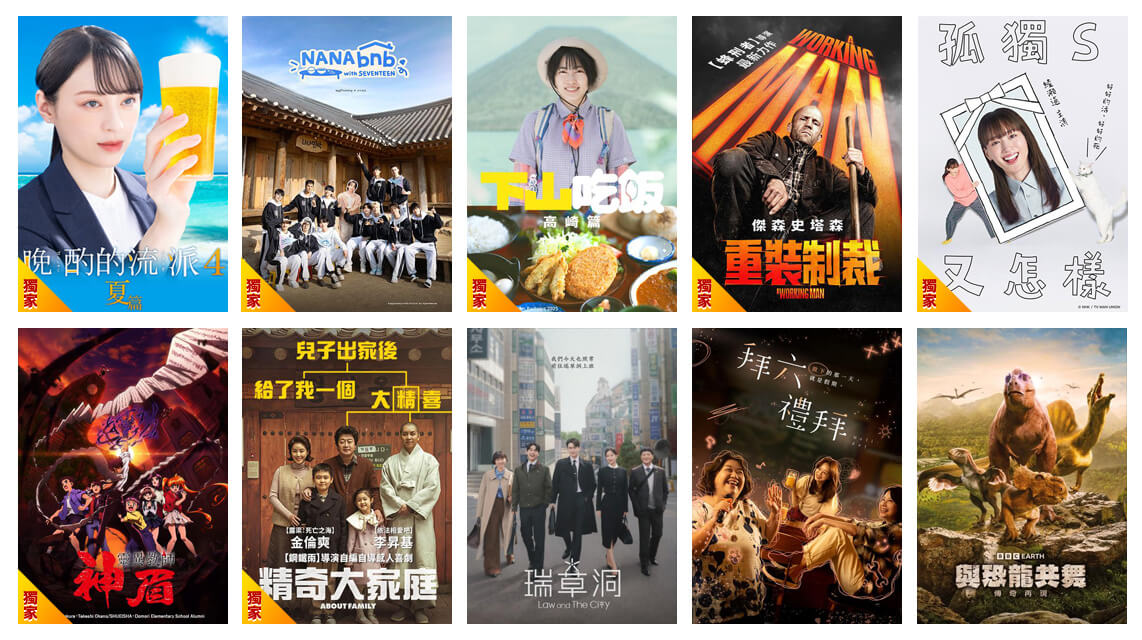Open 瑞草洞 Law and The City

pyautogui.click(x=572, y=476)
